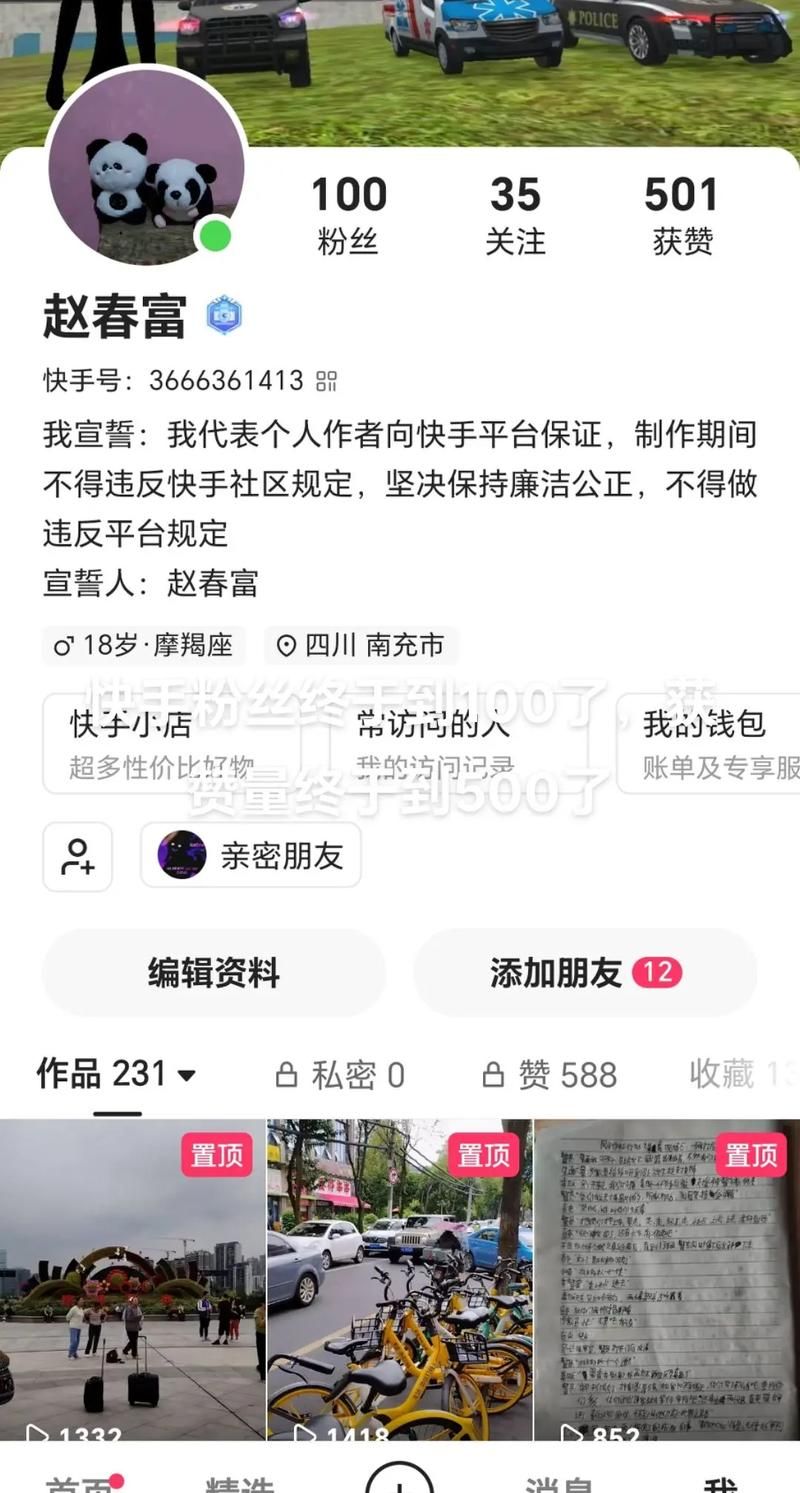This screenshot has width=800, height=1493.
Task: Open the 501 获赞 likes count
Action: (x=682, y=214)
